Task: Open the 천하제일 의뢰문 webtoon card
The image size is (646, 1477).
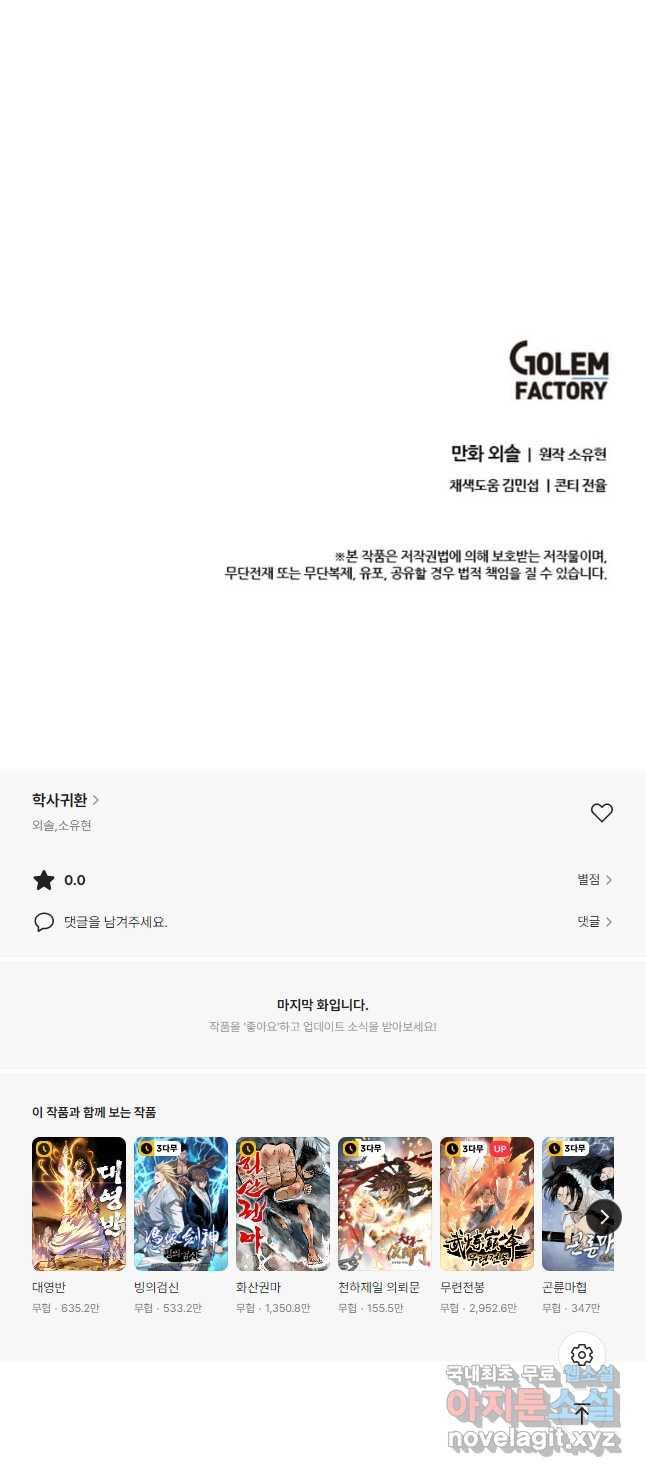Action: coord(385,1204)
